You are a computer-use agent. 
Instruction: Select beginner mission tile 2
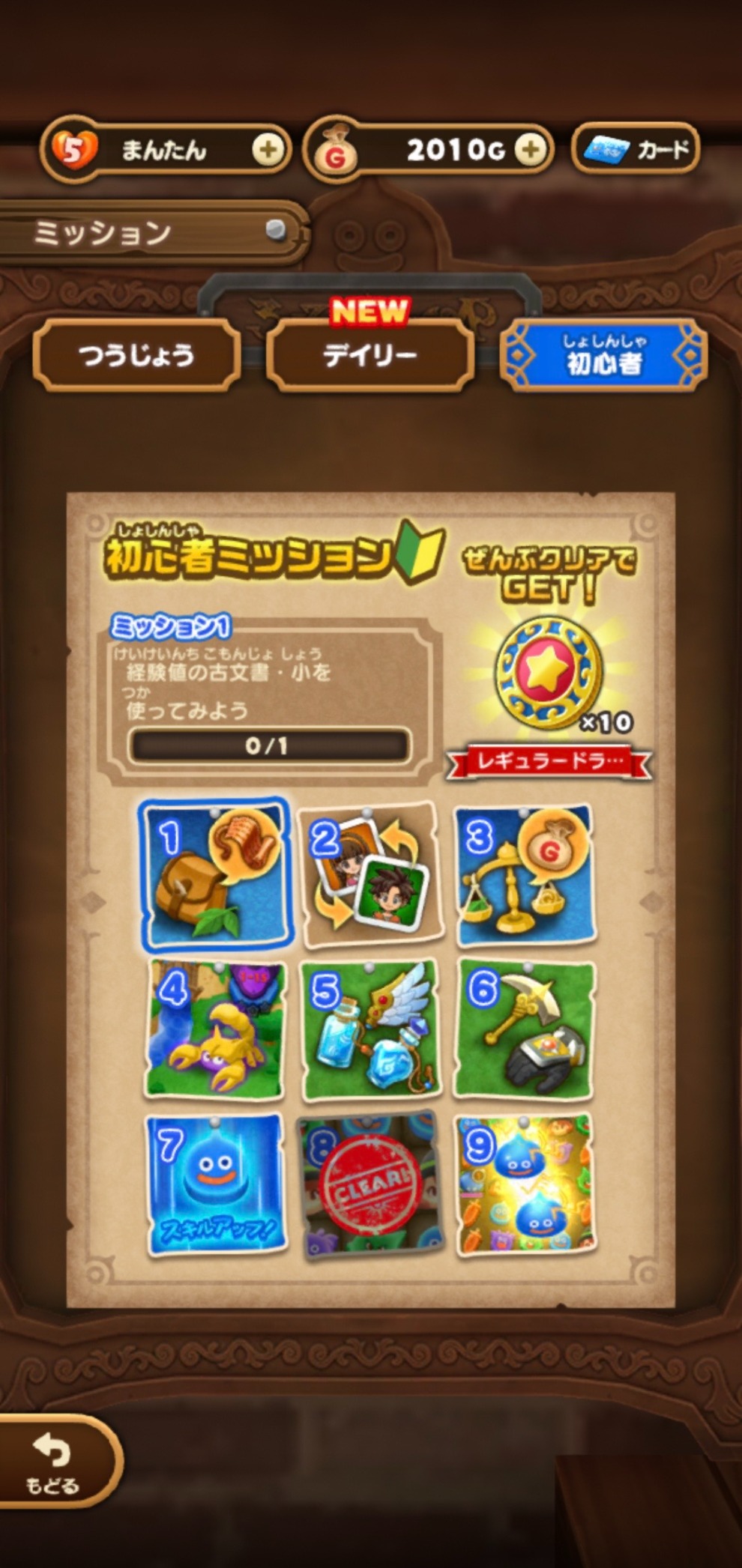coord(370,874)
